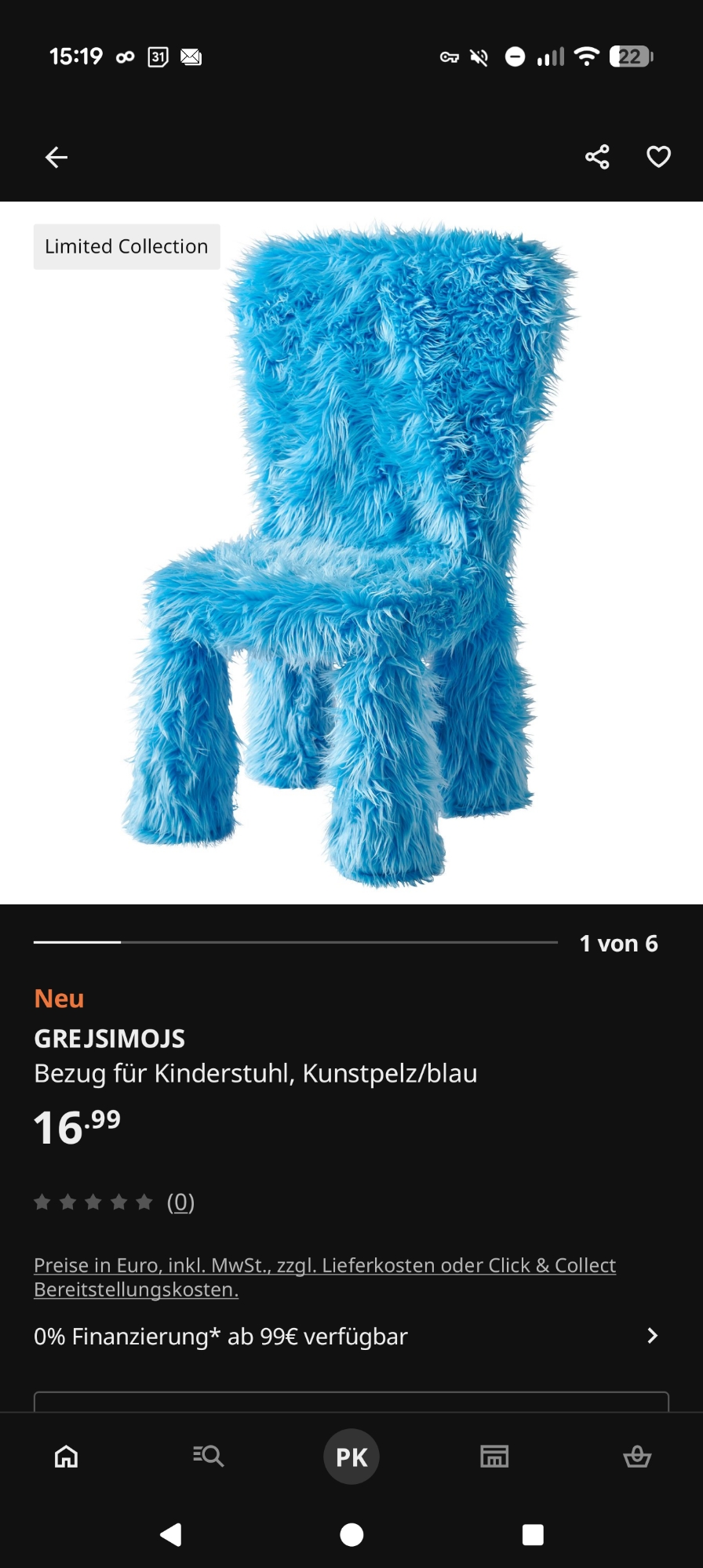703x1568 pixels.
Task: Go to the home tab
Action: pos(67,1457)
